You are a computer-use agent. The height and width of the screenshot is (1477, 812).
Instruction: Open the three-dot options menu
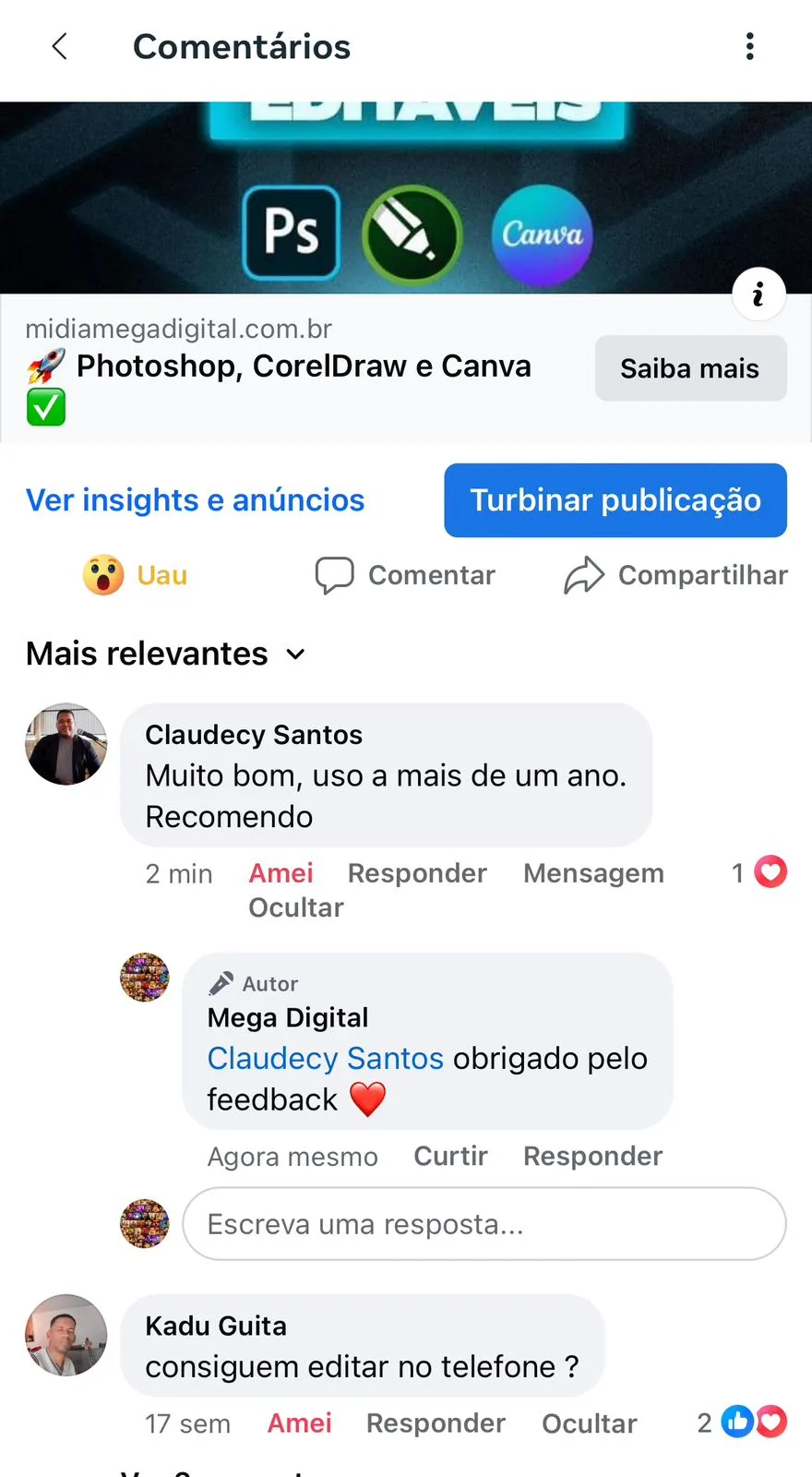click(x=749, y=46)
